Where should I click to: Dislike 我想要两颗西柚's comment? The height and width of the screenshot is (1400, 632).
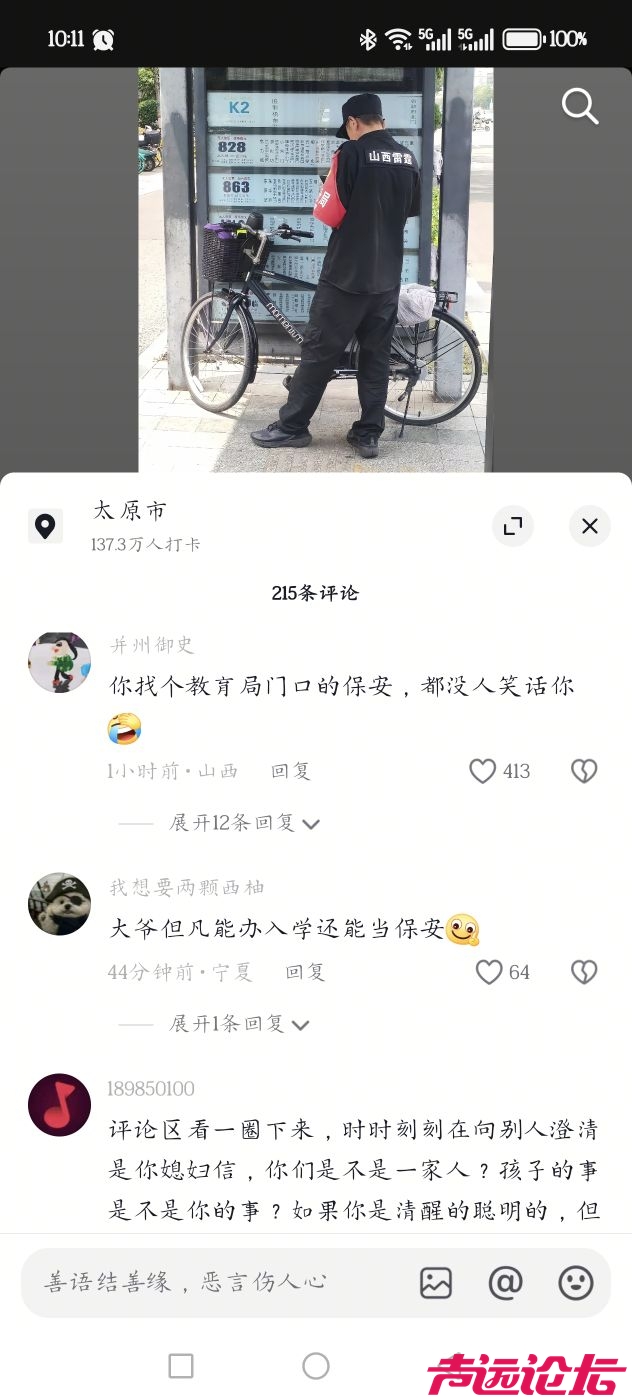583,972
